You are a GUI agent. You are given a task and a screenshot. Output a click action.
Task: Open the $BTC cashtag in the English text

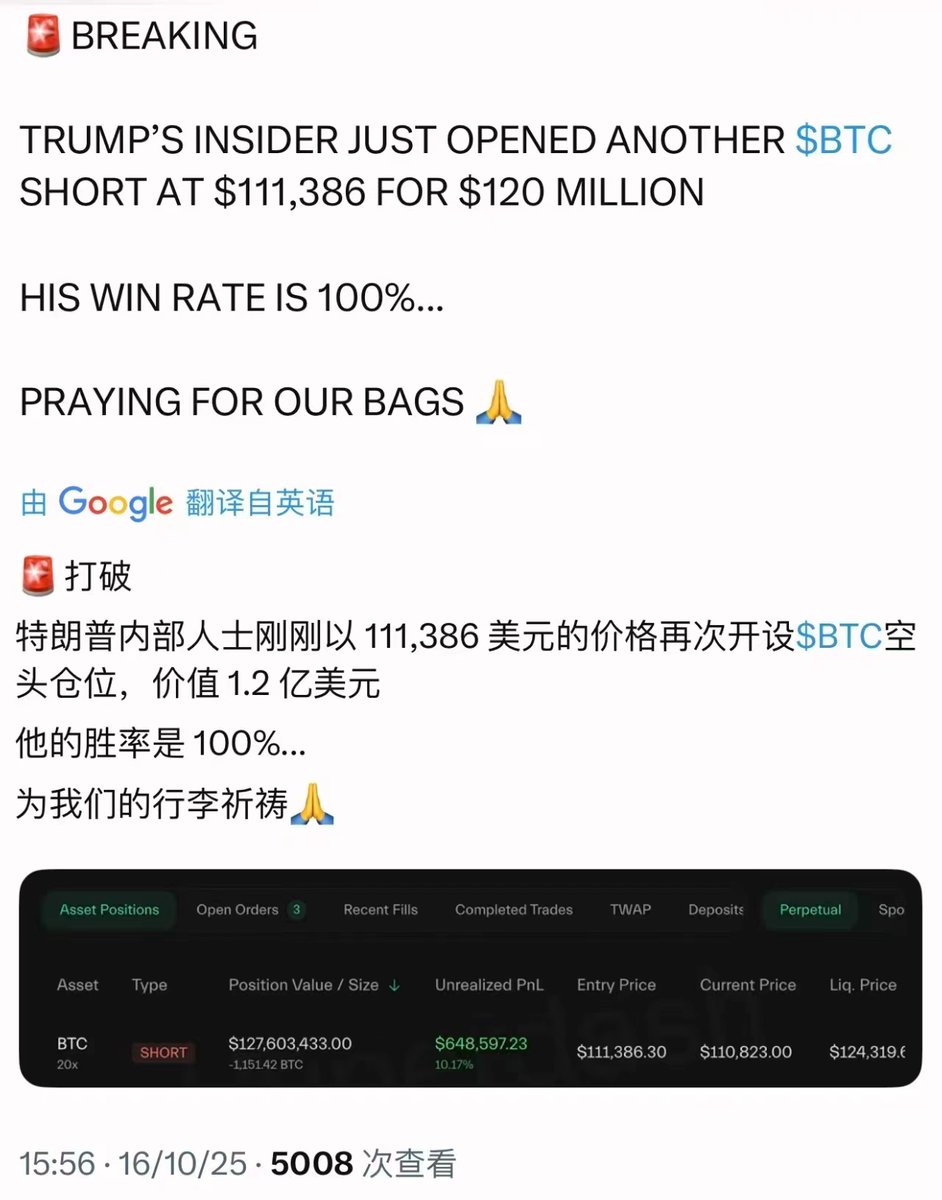tap(843, 141)
